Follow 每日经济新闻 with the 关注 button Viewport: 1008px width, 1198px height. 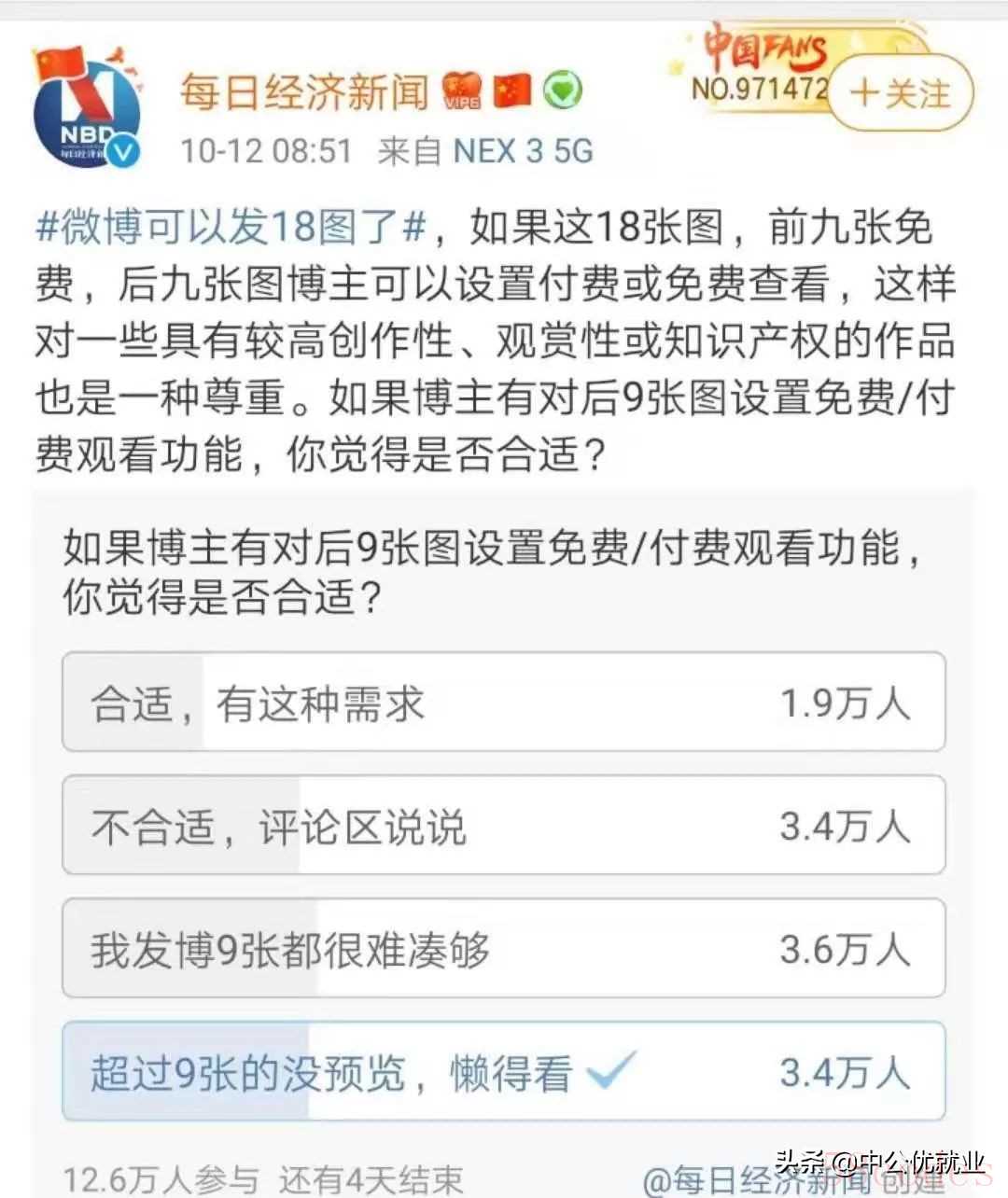pyautogui.click(x=900, y=93)
